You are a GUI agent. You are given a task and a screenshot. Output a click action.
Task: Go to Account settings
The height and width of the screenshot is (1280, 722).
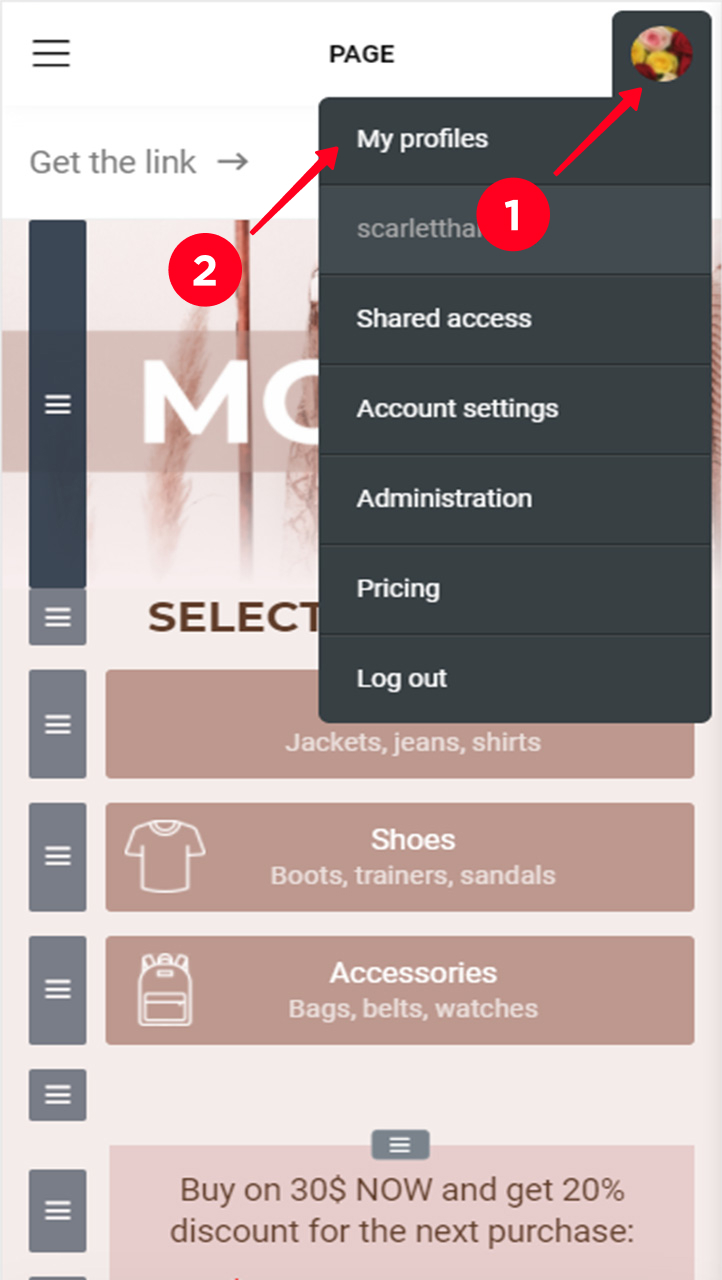[457, 409]
